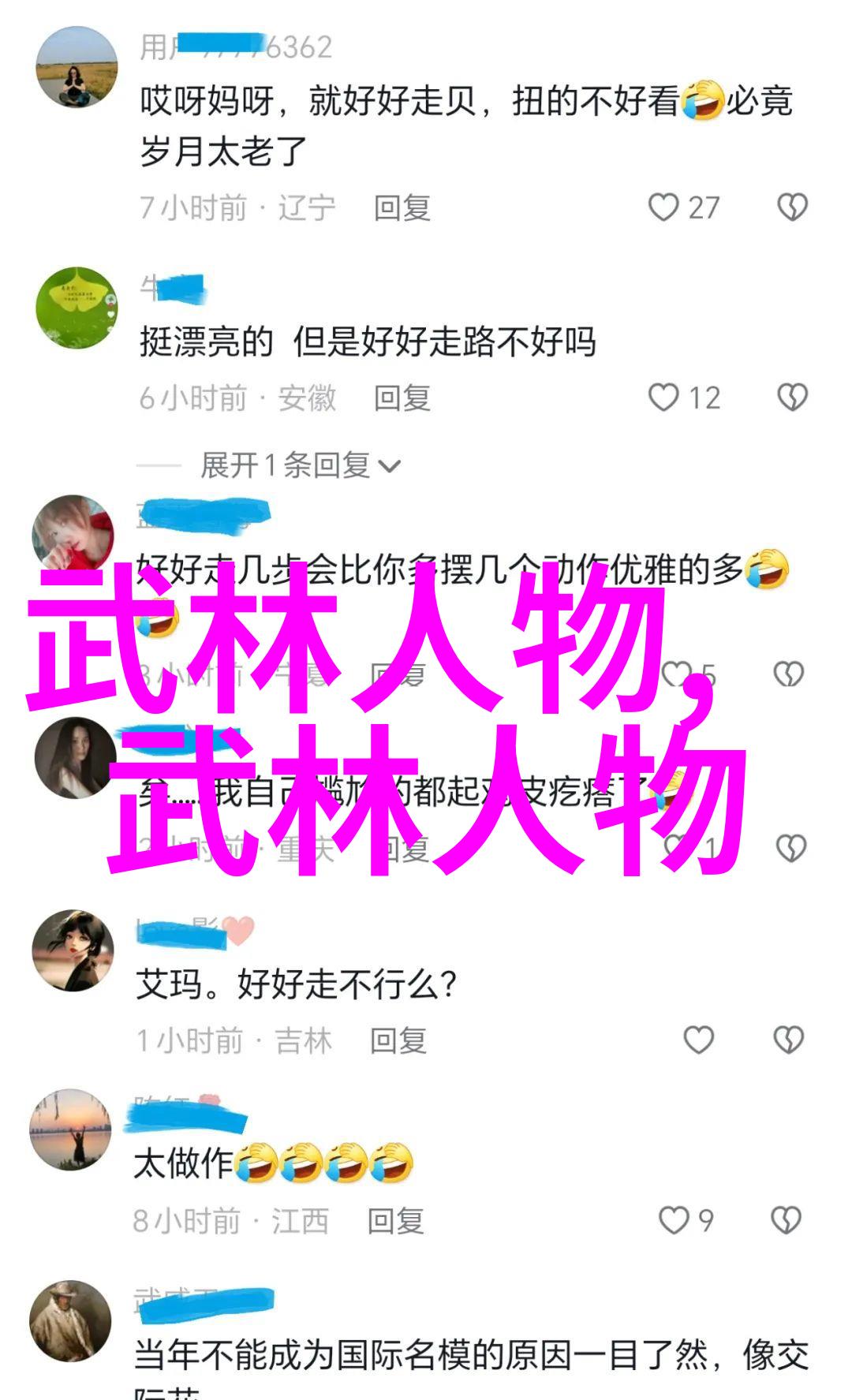Like the Jiangxi comment with 9 likes
852x1400 pixels.
673,1220
